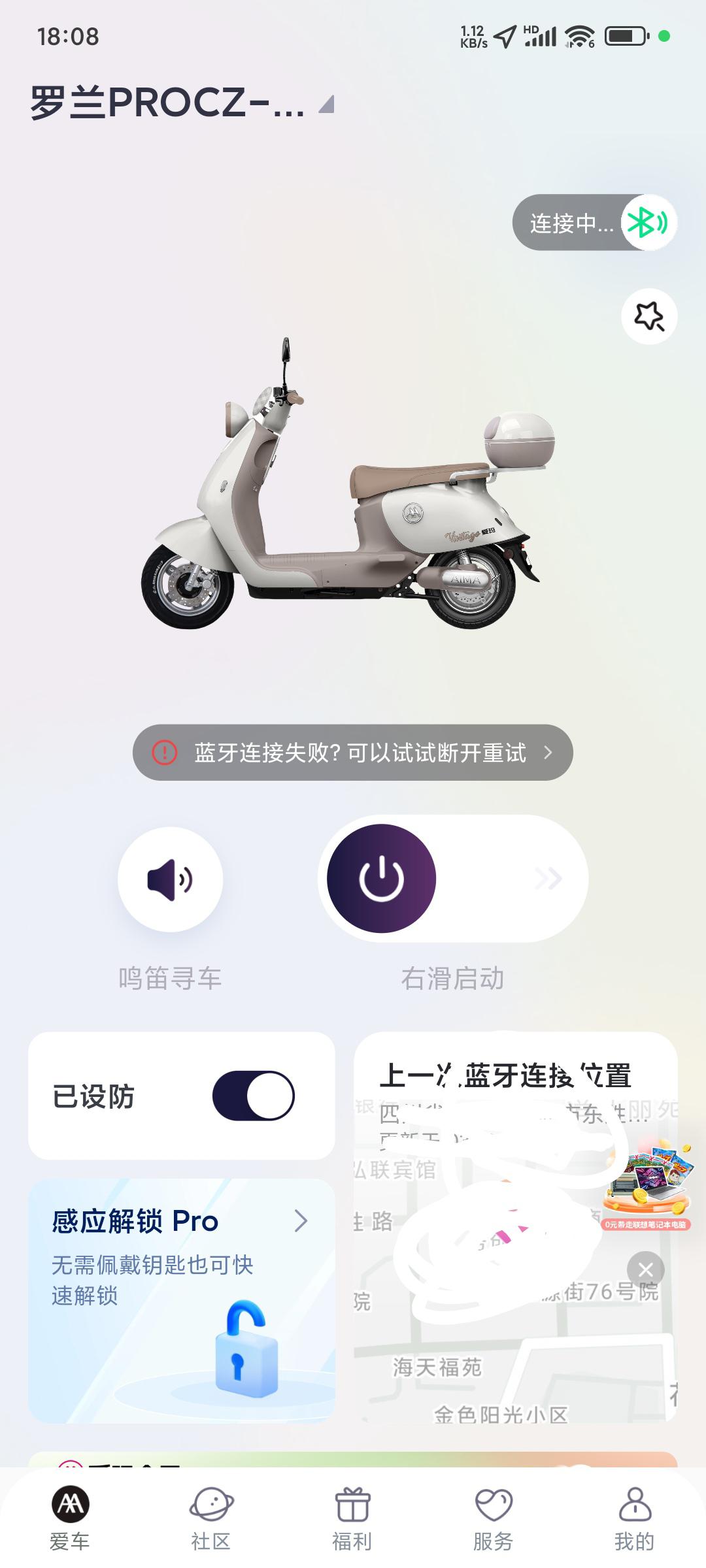Open the 感应解锁 Pro card
The height and width of the screenshot is (1568, 706).
pyautogui.click(x=181, y=1300)
